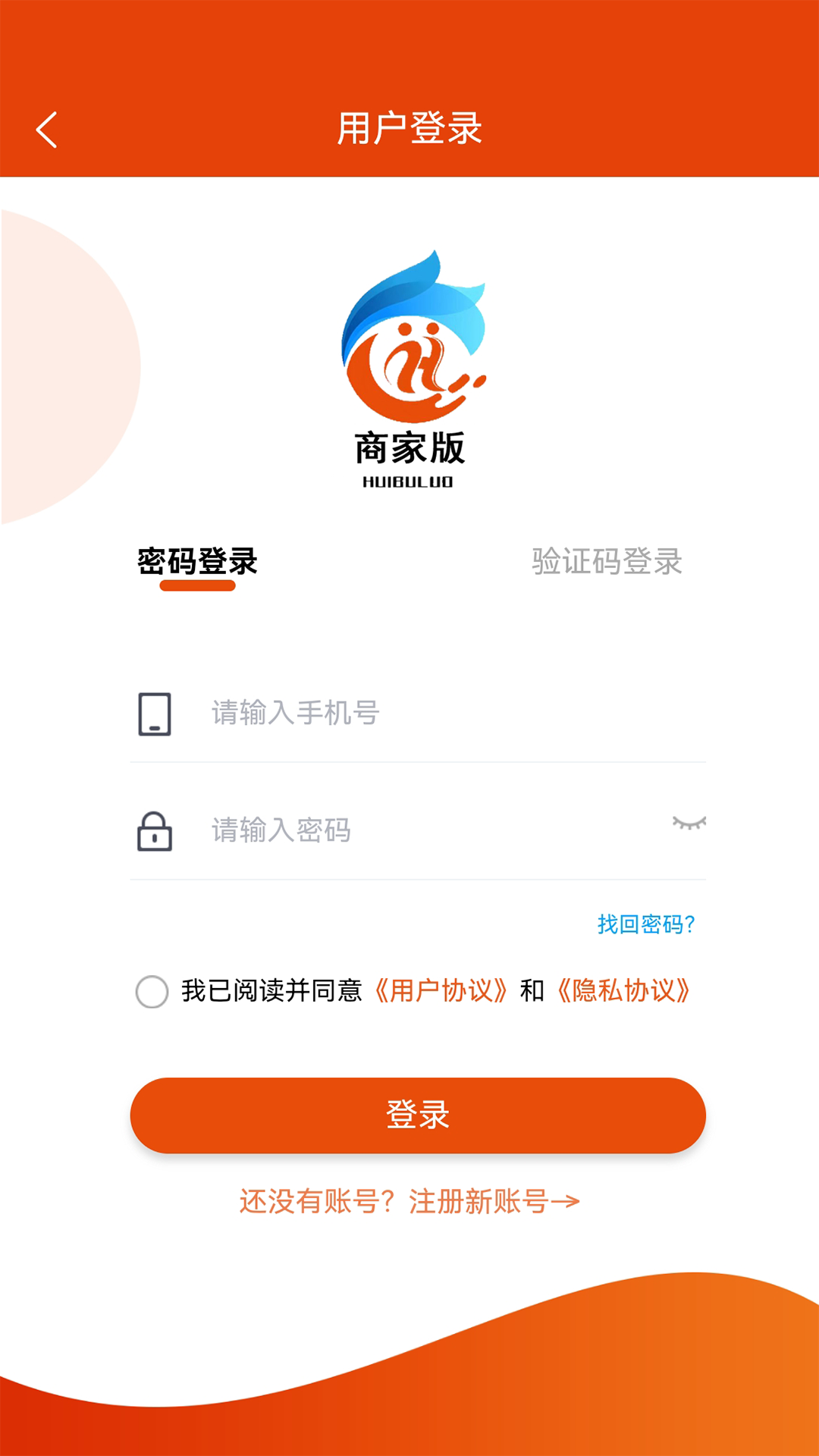Tap the 登录 button
Screen dimensions: 819x1456
pyautogui.click(x=418, y=1116)
